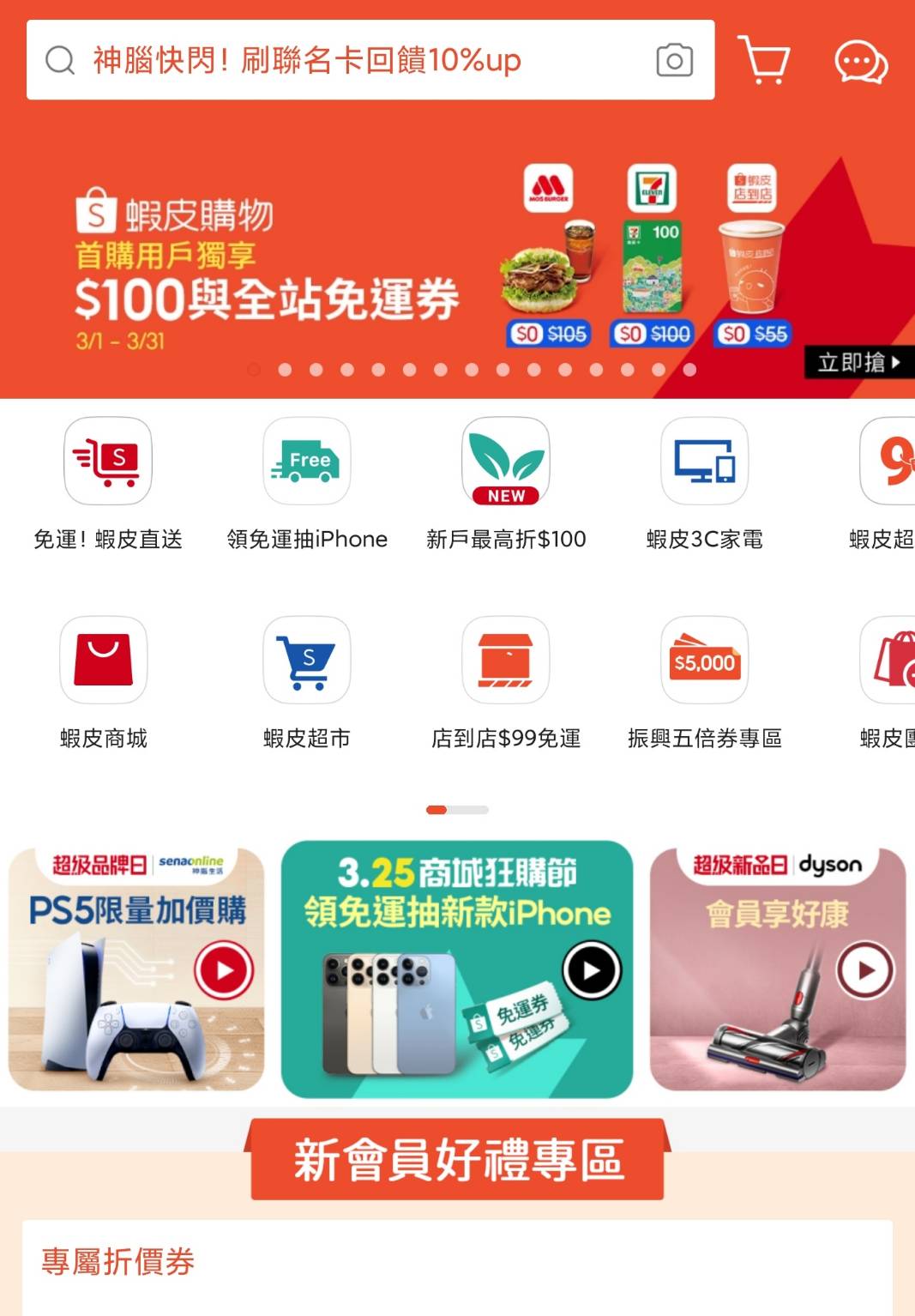
Task: Open camera image search
Action: 674,60
